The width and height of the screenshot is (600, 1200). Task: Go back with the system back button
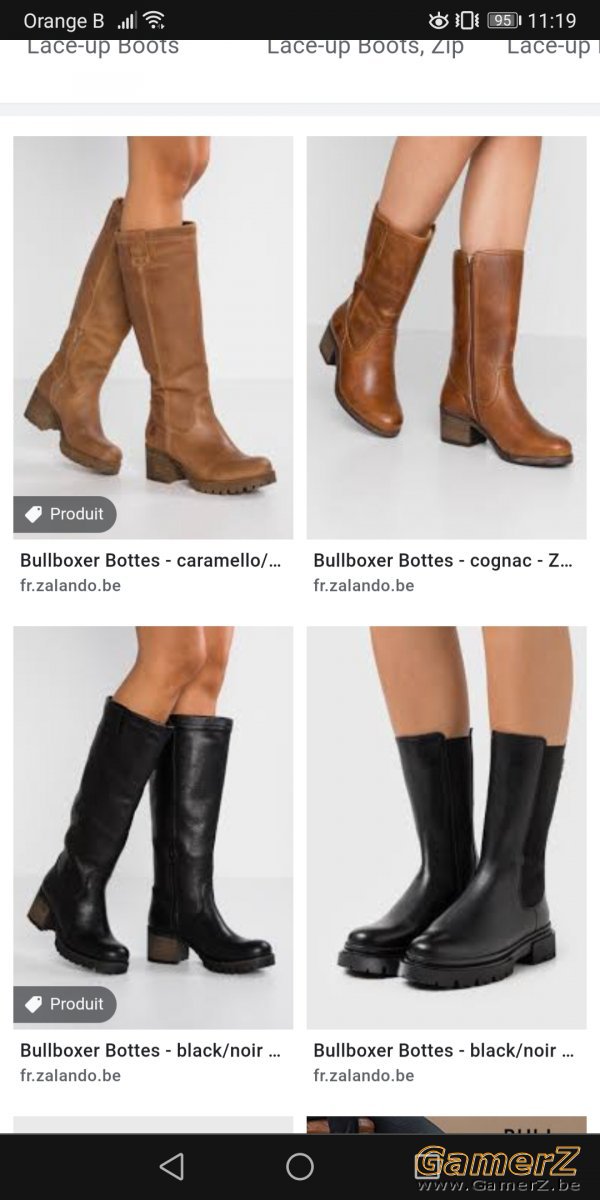click(x=172, y=1166)
